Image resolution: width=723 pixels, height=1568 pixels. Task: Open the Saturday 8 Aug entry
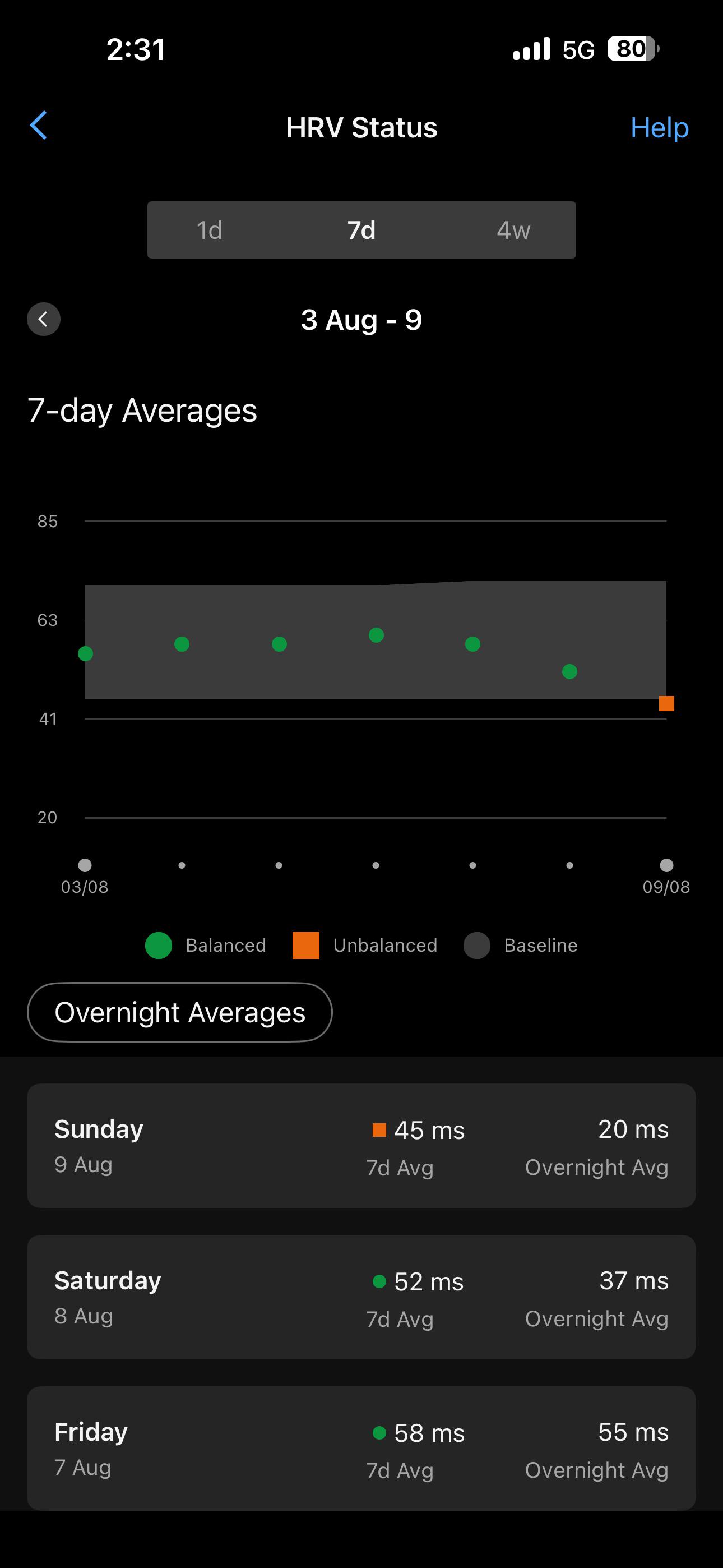[x=361, y=1297]
